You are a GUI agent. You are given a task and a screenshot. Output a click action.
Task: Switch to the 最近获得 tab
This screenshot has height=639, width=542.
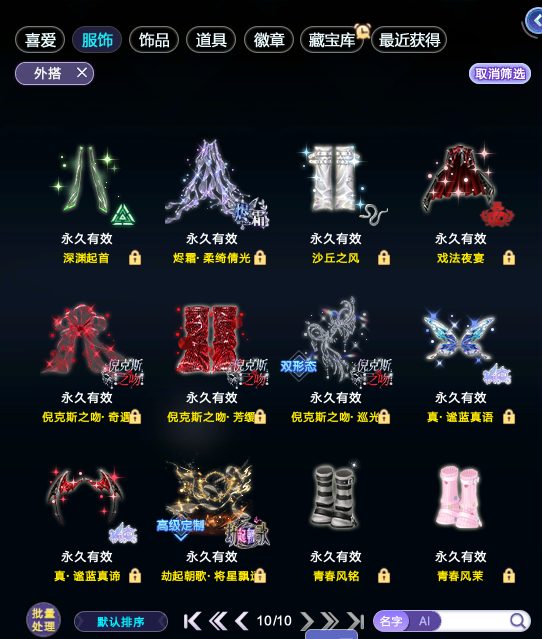(409, 40)
